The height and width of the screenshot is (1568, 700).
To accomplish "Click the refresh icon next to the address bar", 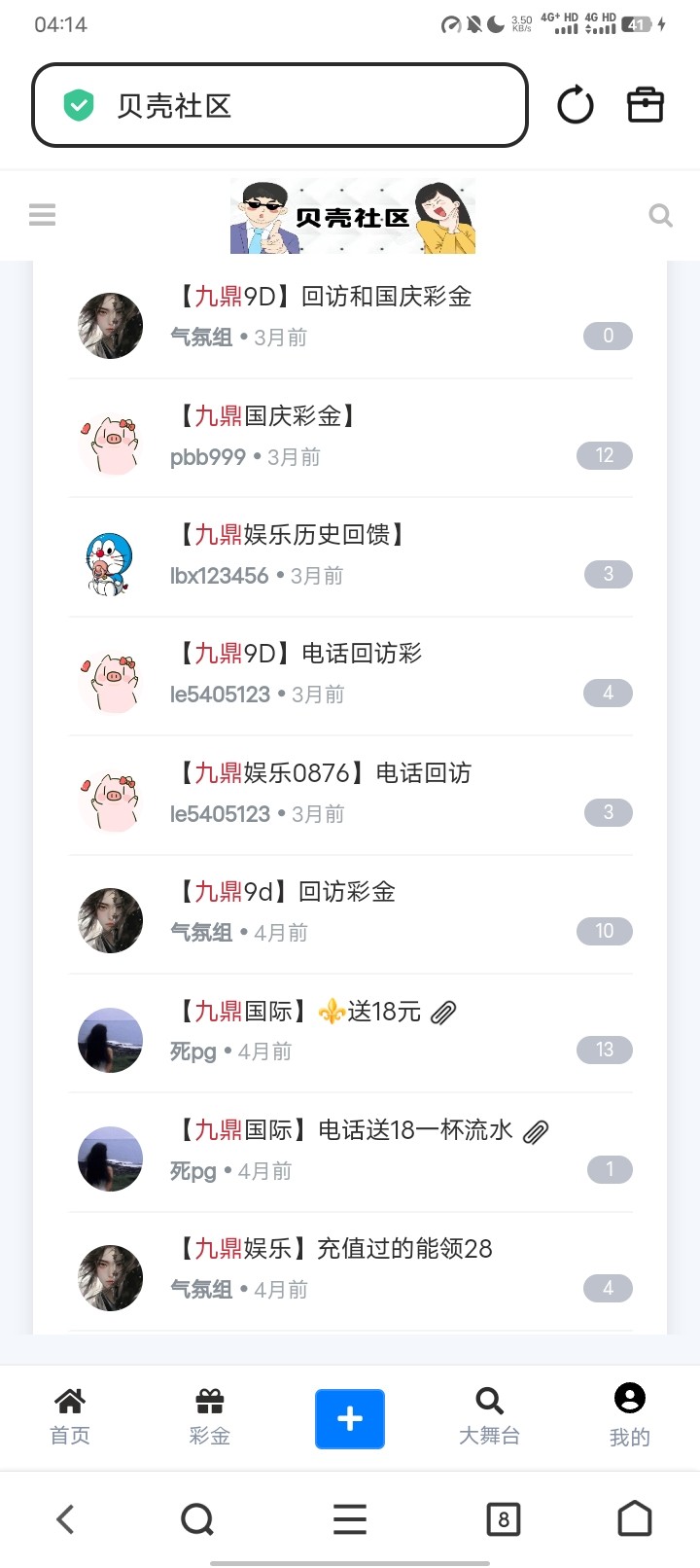I will pos(575,105).
